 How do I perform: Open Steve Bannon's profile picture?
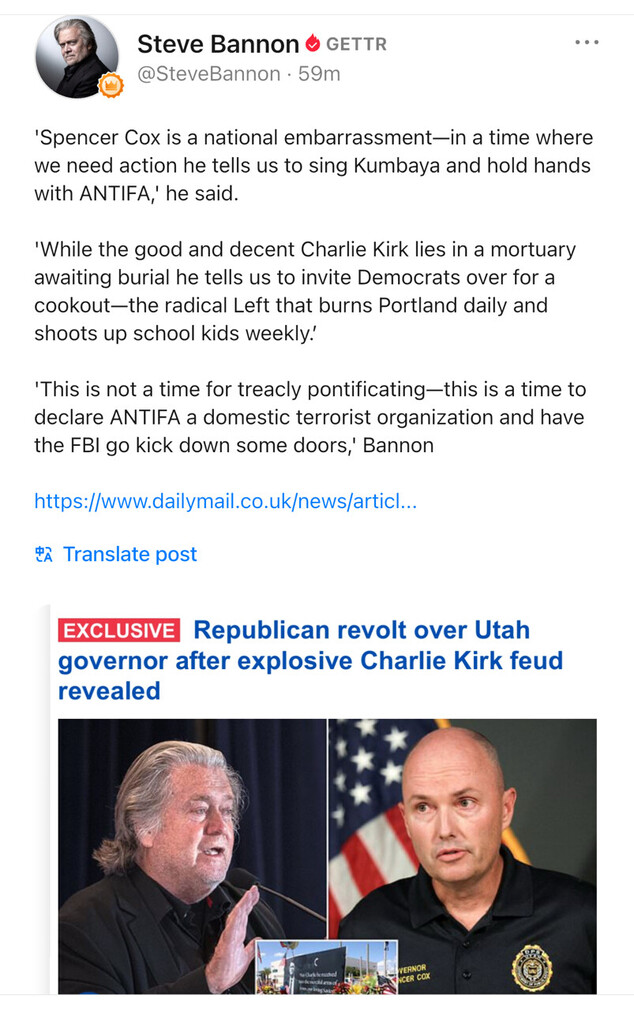[77, 58]
